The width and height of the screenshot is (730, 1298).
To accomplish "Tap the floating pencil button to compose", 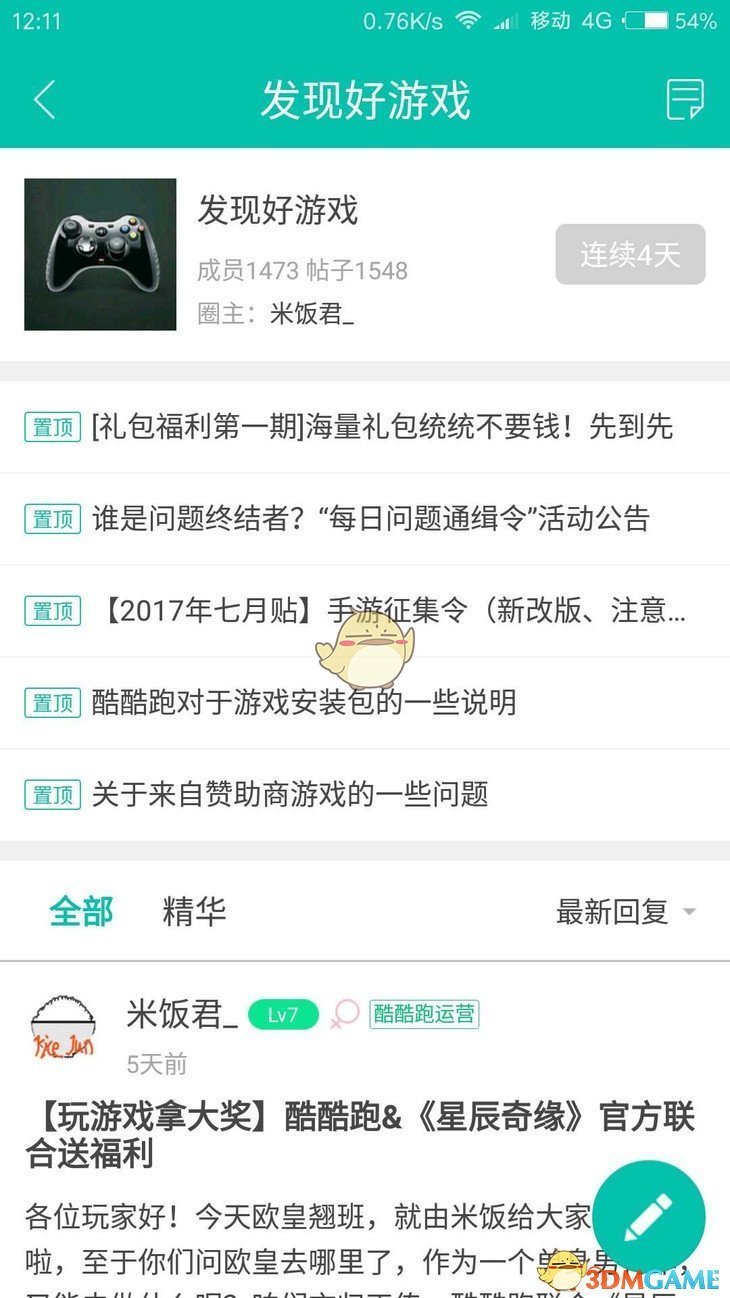I will [648, 1216].
